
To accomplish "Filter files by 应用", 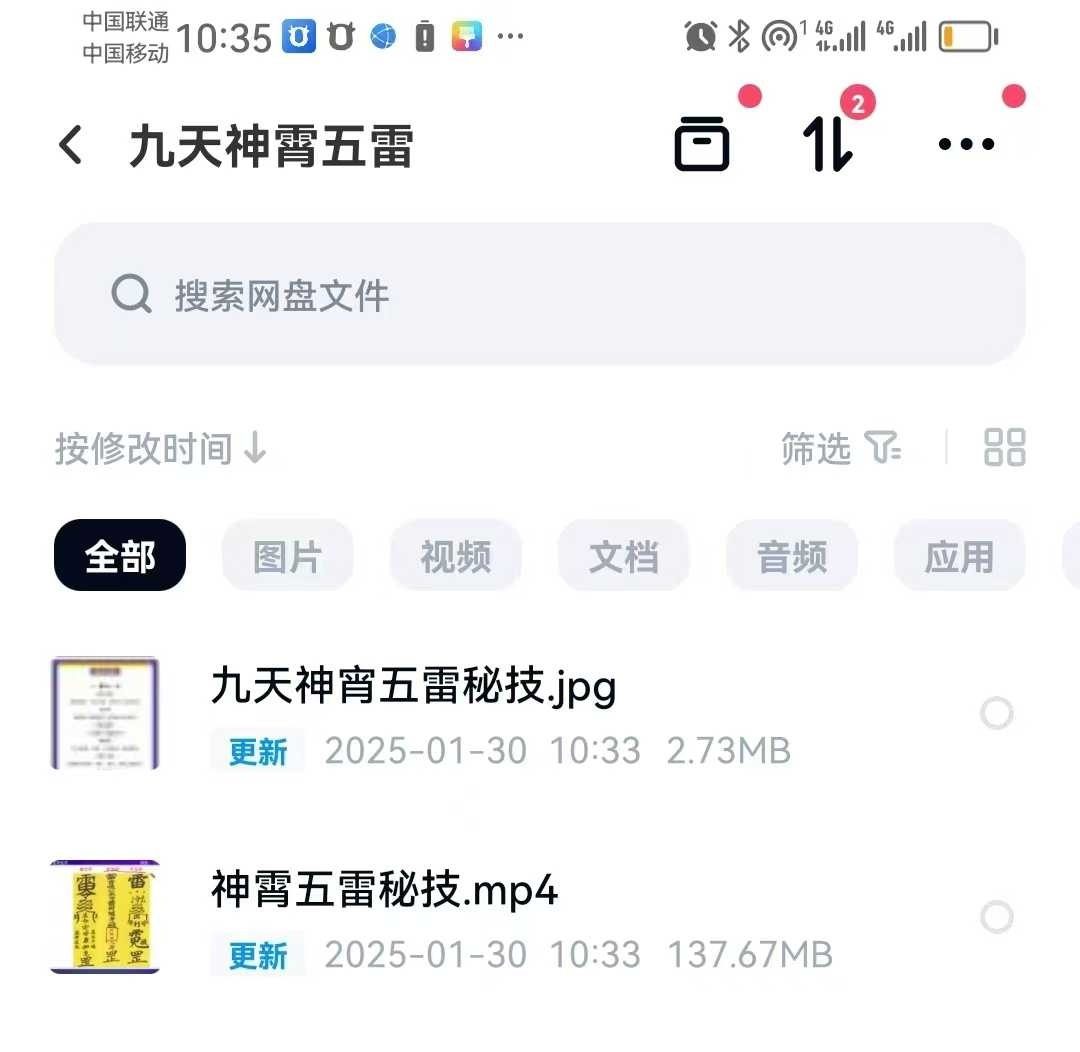I will (959, 556).
